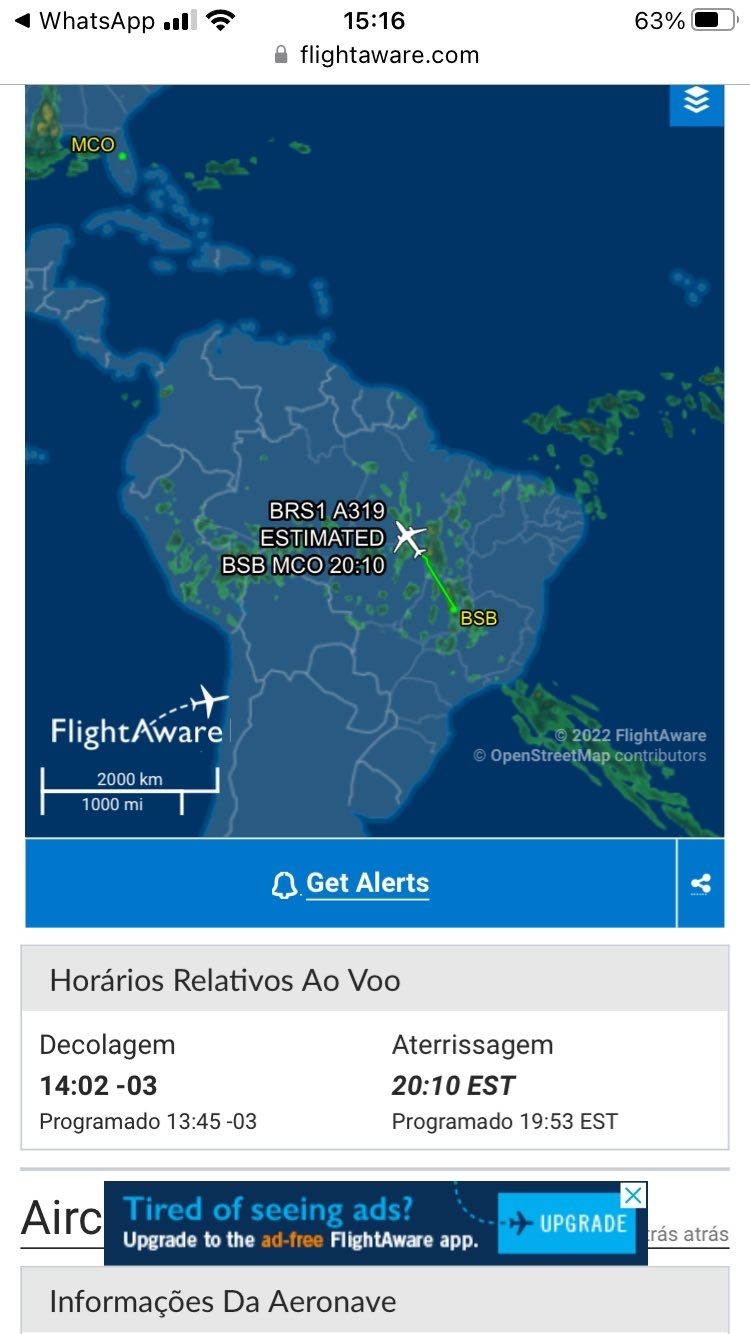Open the map layers selector
The height and width of the screenshot is (1334, 750).
[696, 101]
